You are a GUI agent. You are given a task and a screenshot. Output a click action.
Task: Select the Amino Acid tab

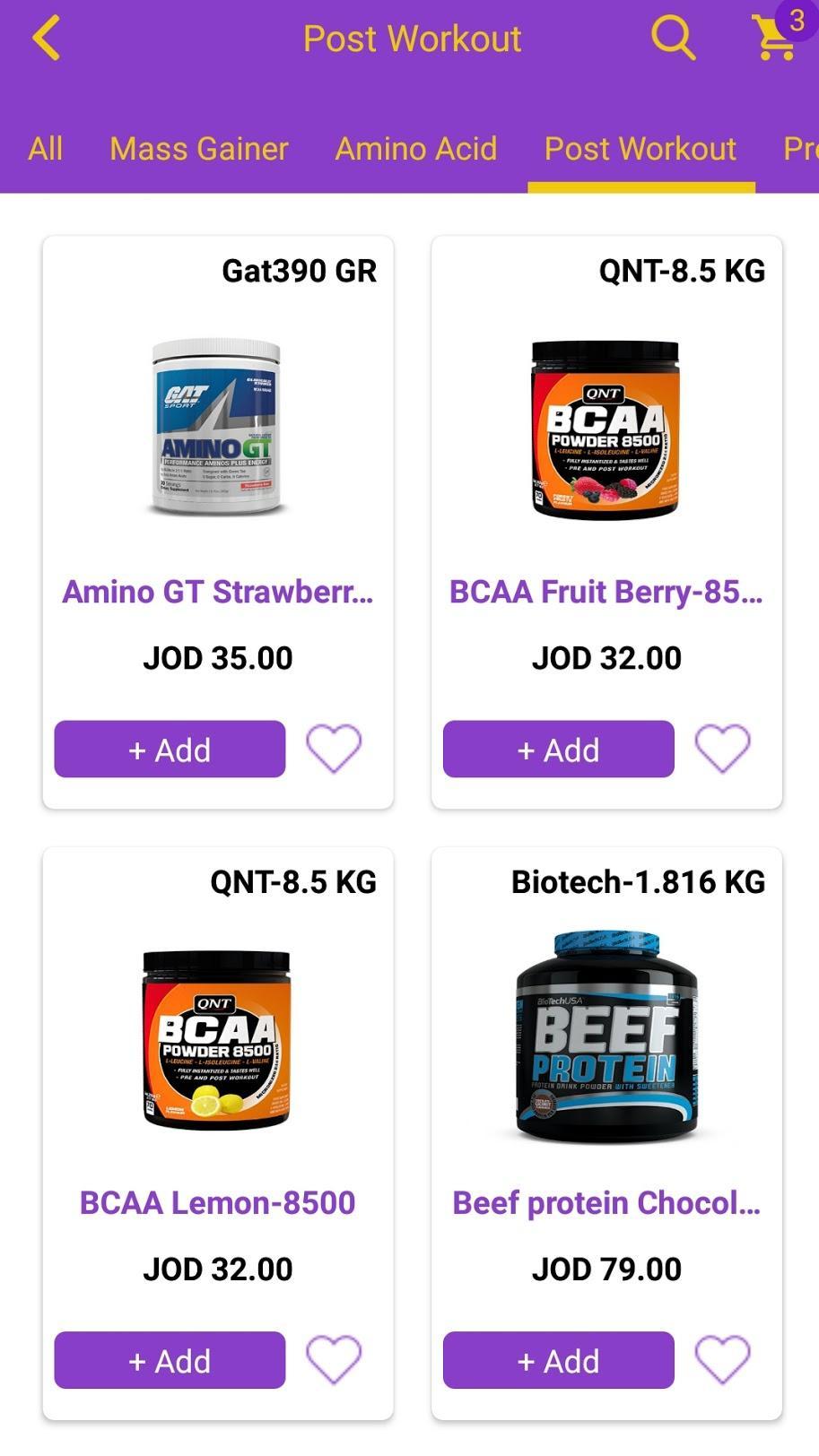[416, 148]
